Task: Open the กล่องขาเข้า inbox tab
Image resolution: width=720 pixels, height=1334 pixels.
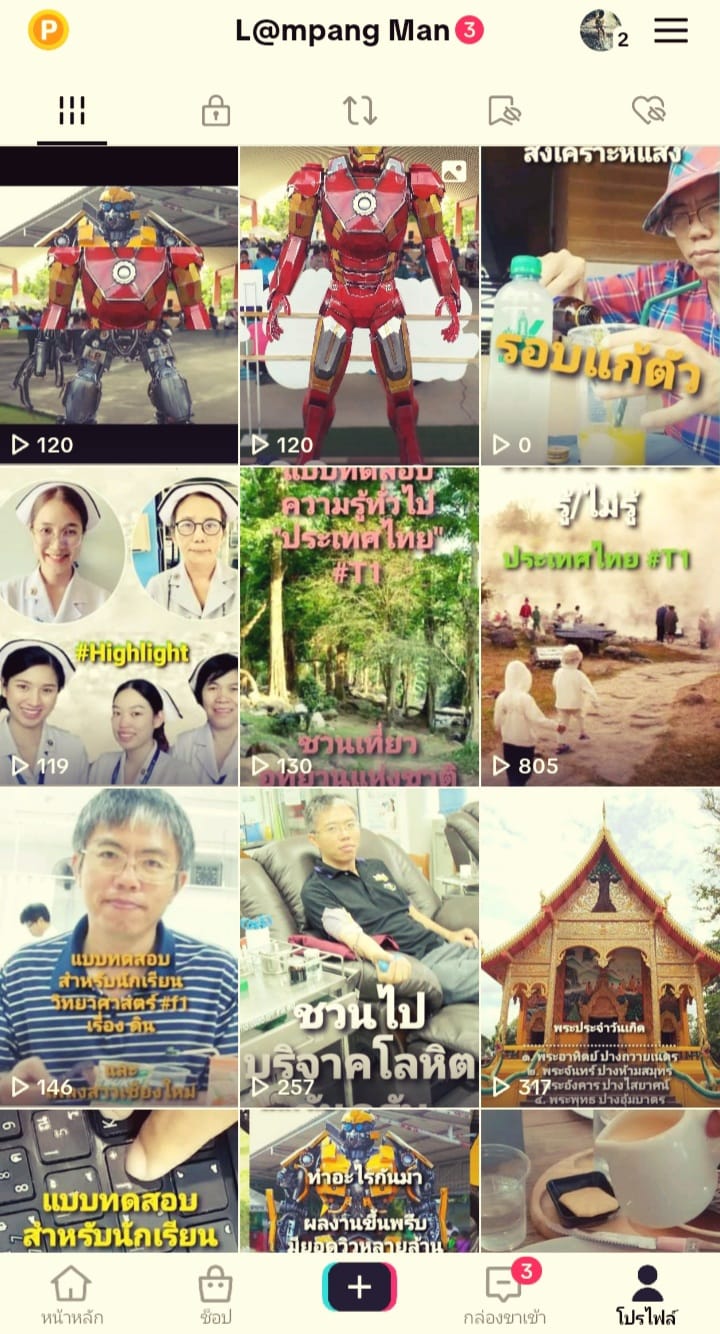Action: coord(504,1294)
